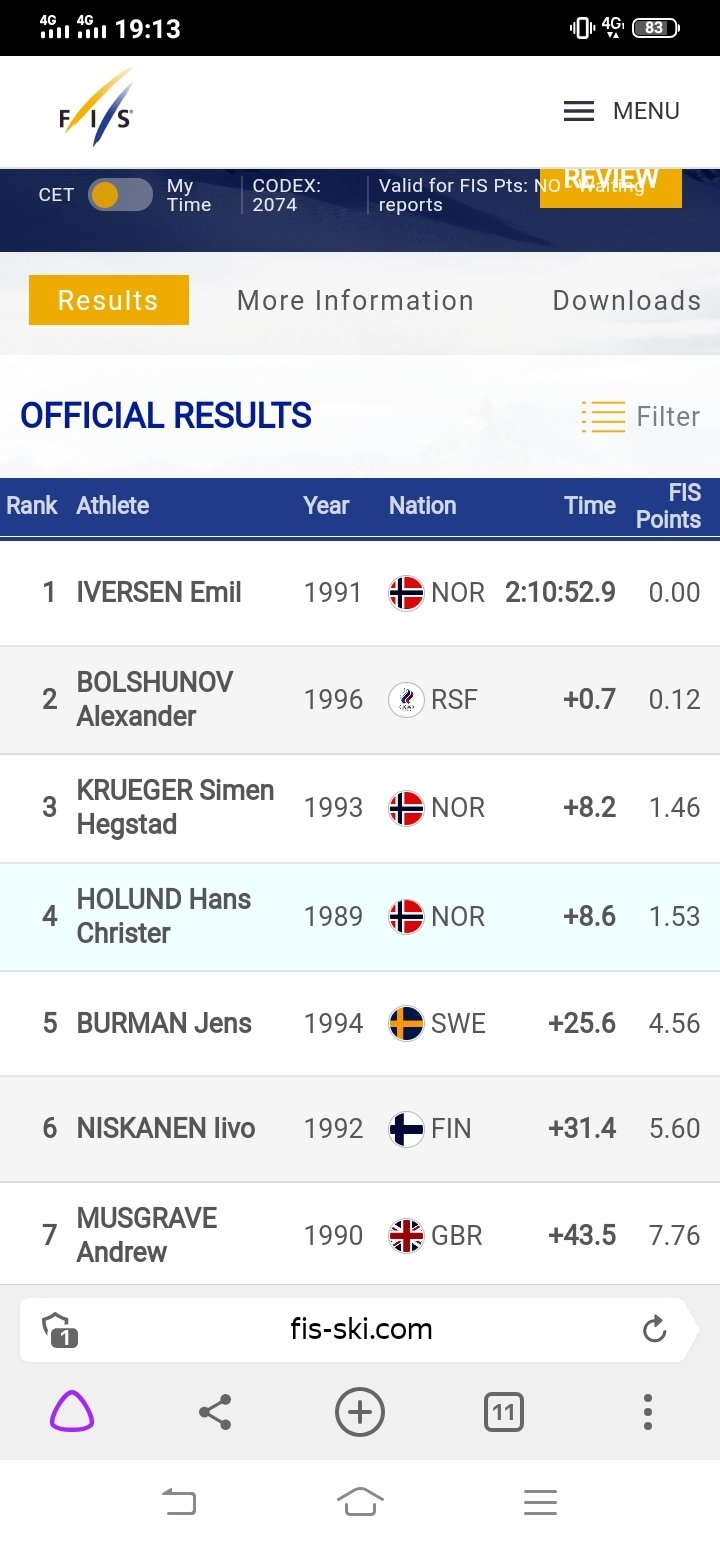The width and height of the screenshot is (720, 1544).
Task: Tap the fis-ski.com address bar
Action: click(x=361, y=1329)
